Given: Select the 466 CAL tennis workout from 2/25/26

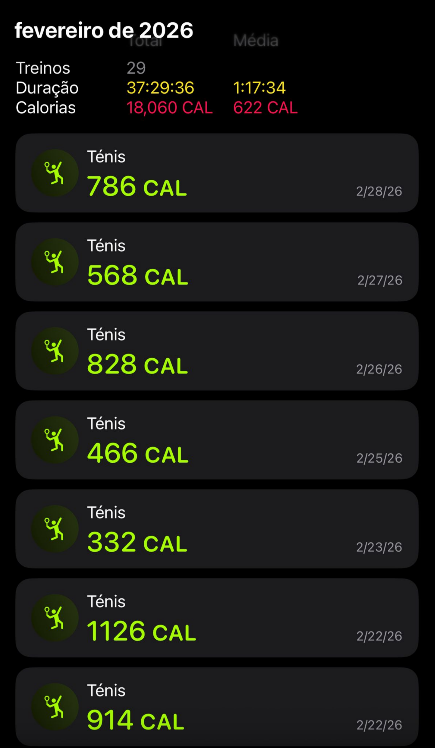Looking at the screenshot, I should 217,440.
